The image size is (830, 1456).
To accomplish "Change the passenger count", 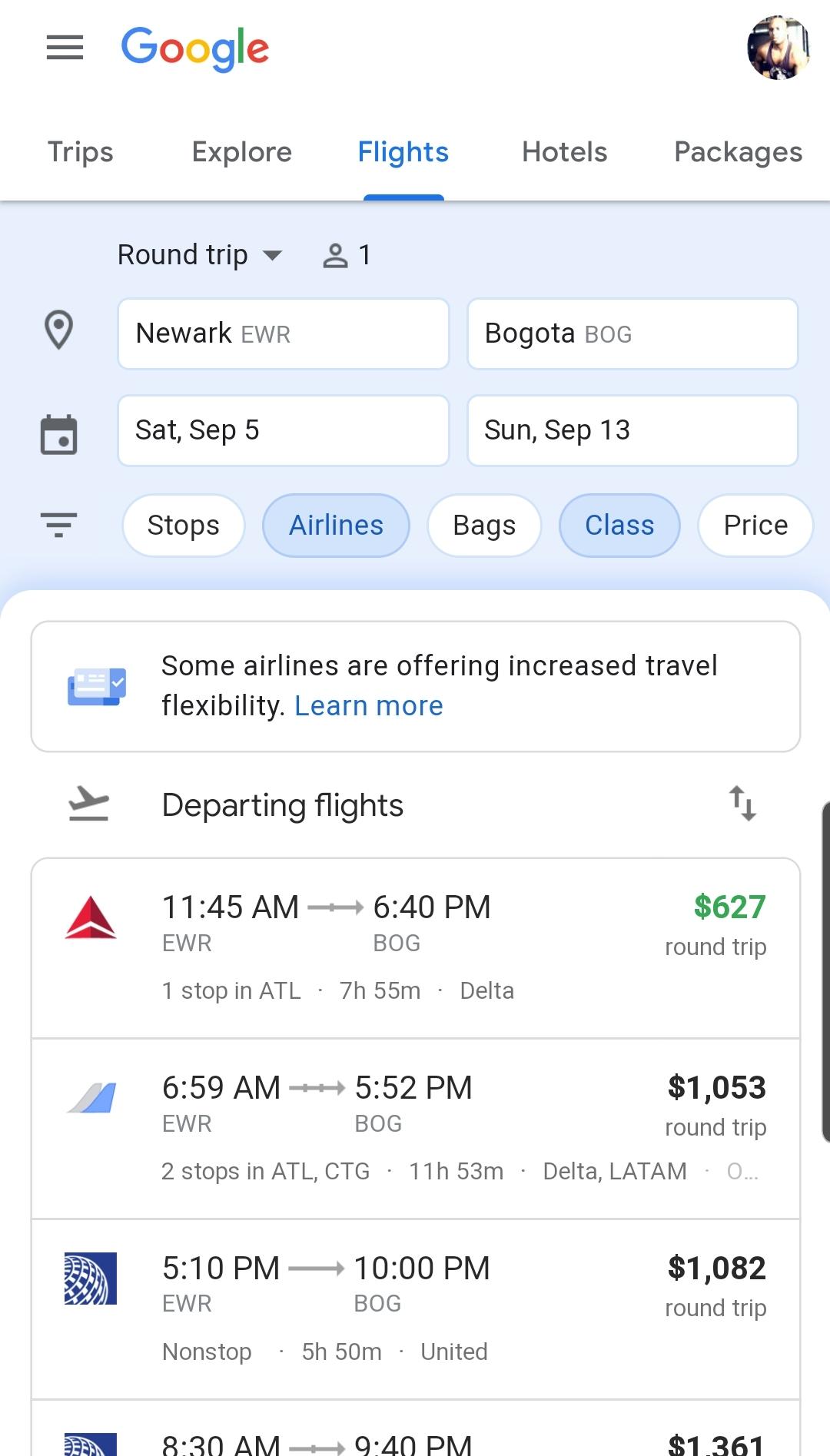I will coord(347,254).
